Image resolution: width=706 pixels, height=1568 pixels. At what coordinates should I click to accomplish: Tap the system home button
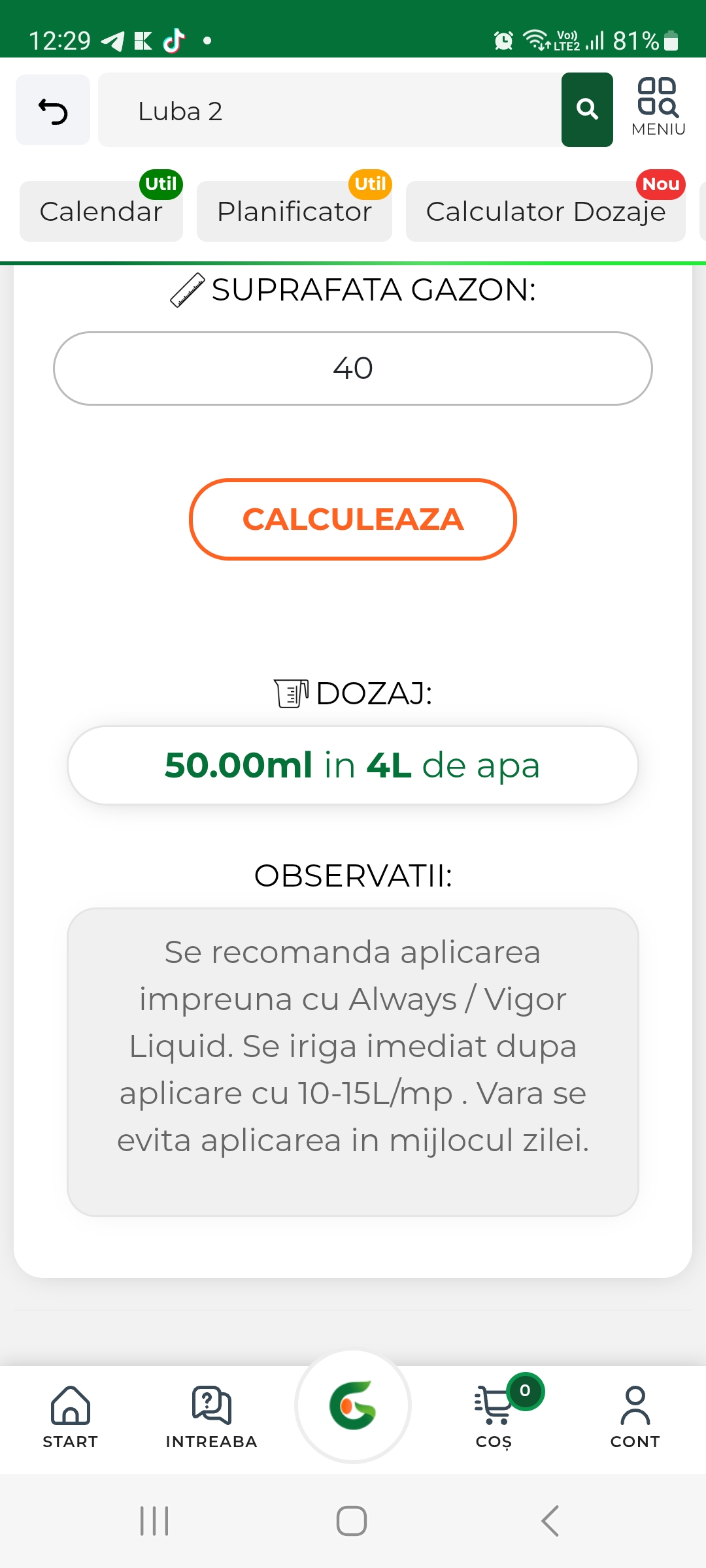pyautogui.click(x=352, y=1521)
